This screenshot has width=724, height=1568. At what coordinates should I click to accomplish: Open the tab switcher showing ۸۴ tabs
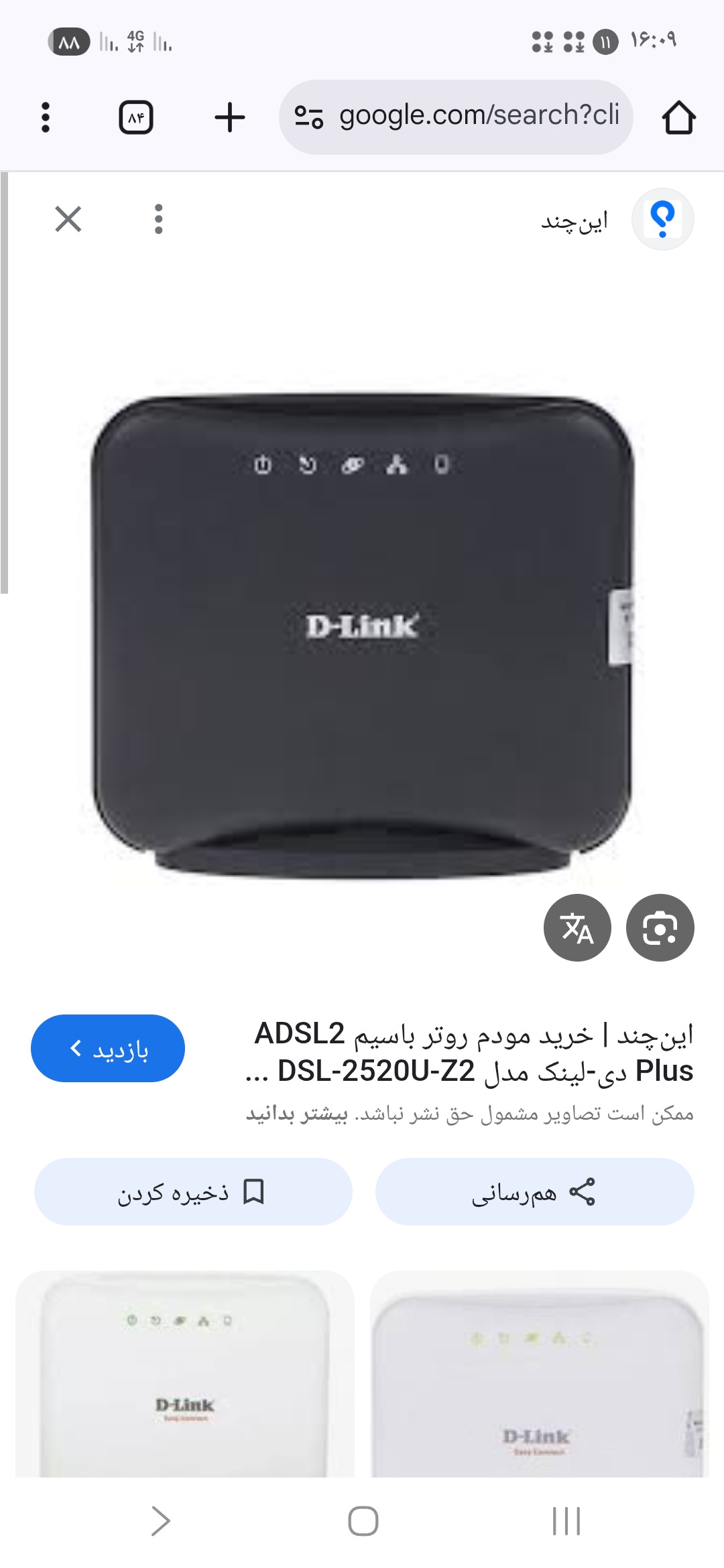coord(136,118)
